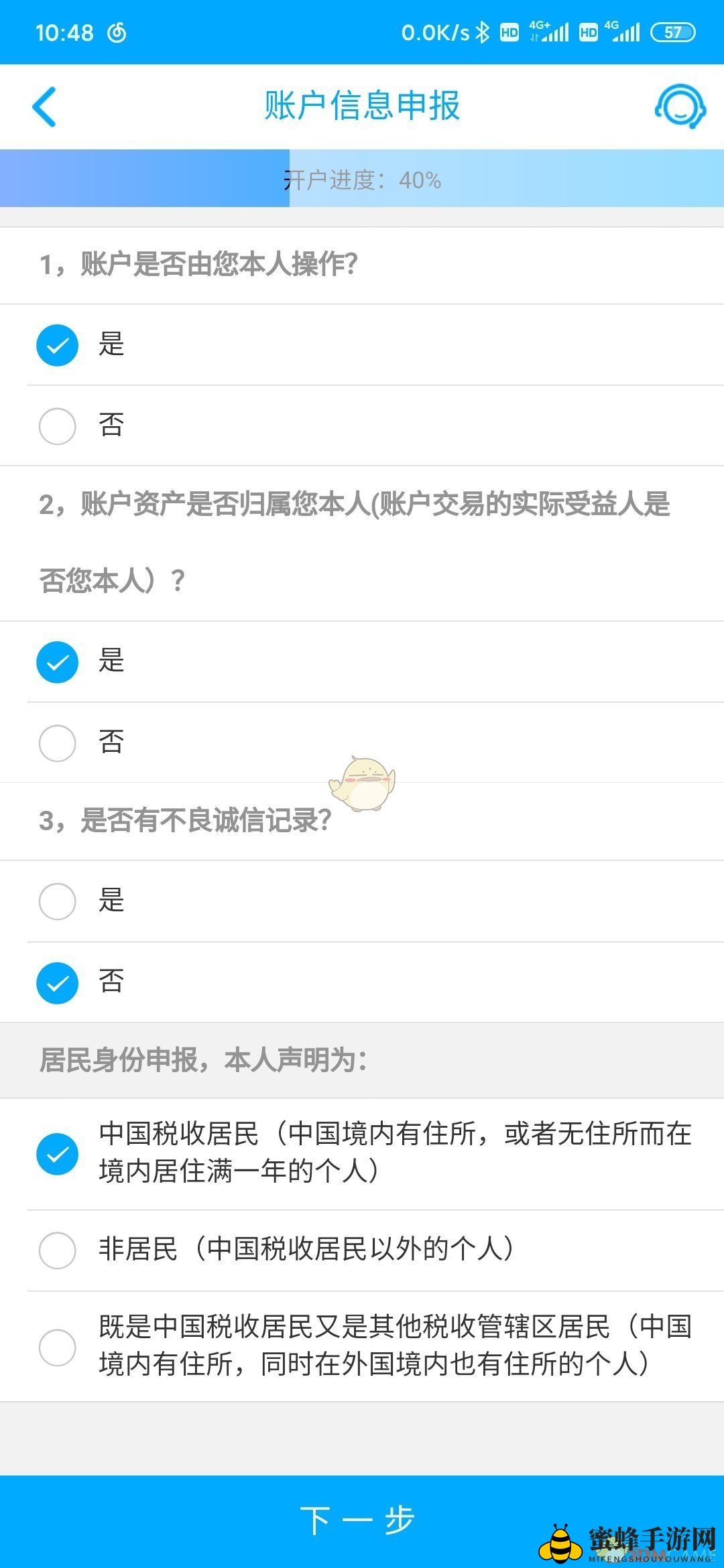
Task: Select 否 for question 1 account operation
Action: coord(58,426)
